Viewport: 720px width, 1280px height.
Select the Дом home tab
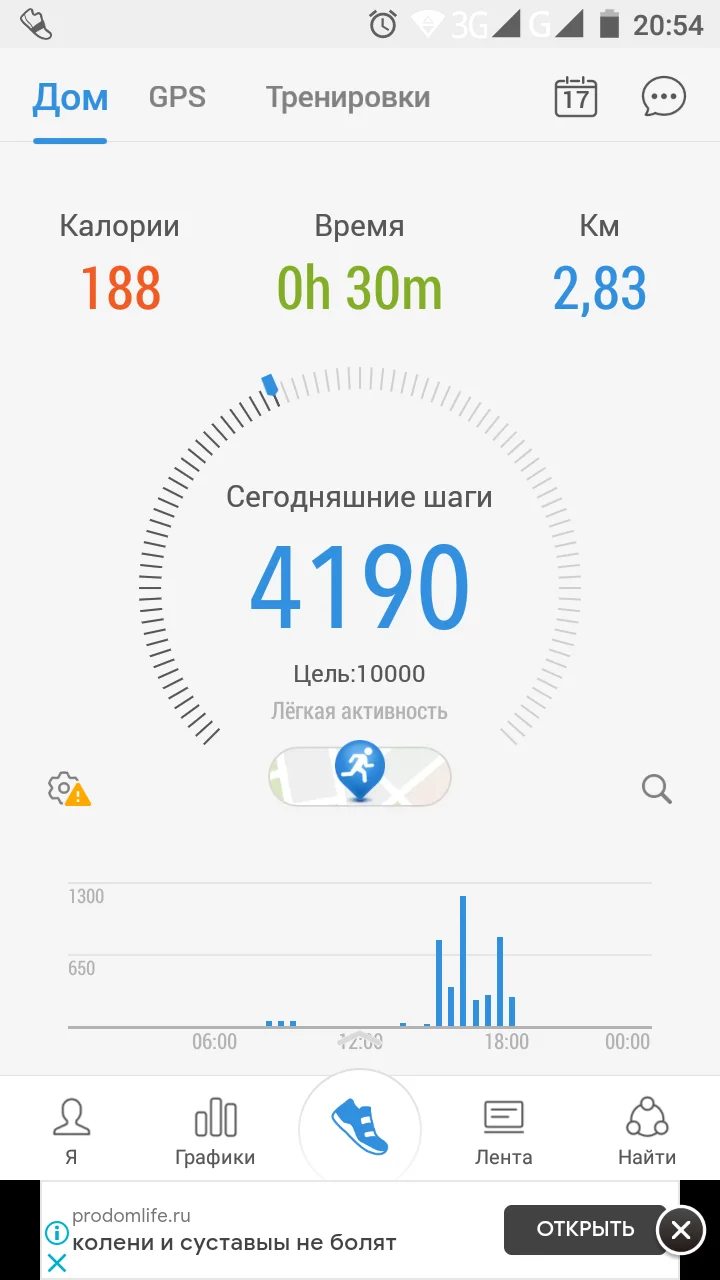[70, 97]
